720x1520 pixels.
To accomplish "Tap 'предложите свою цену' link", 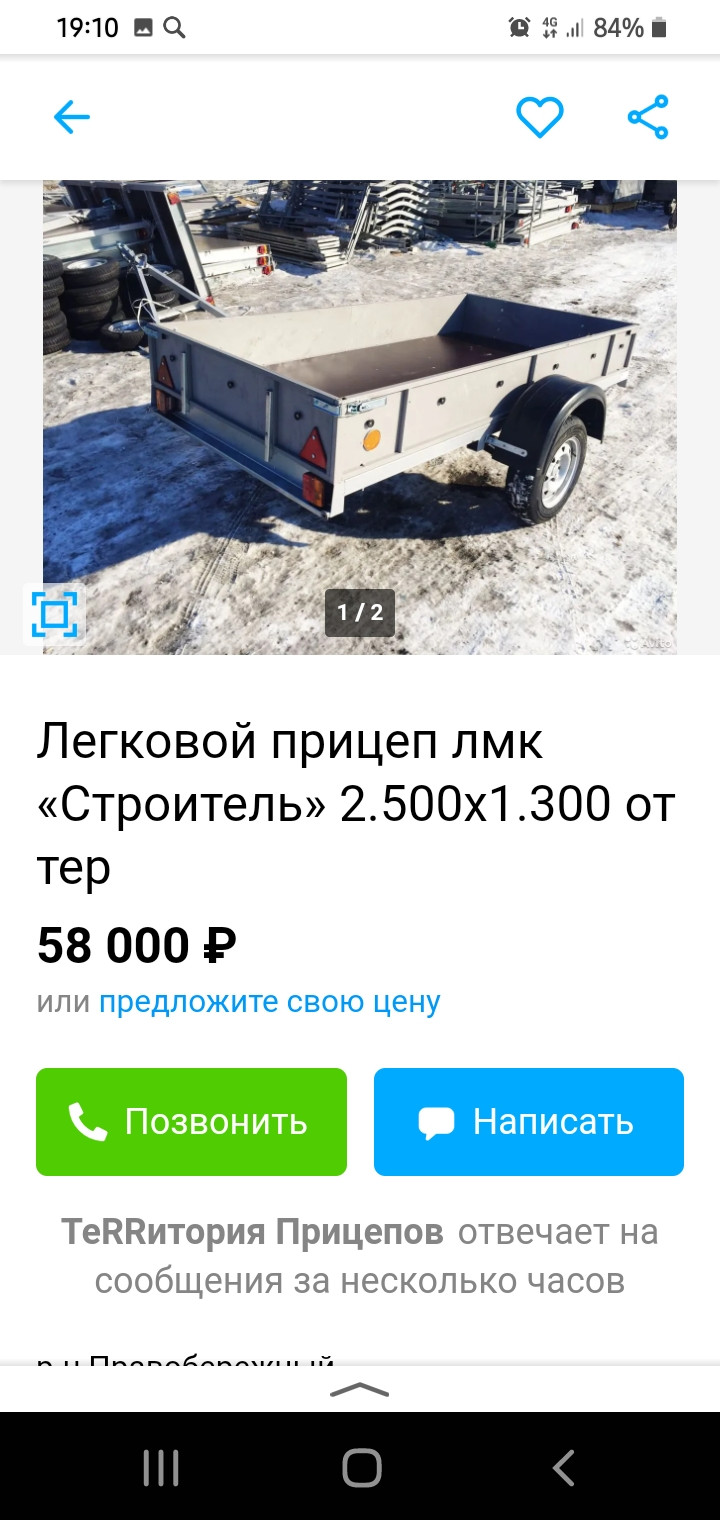I will tap(269, 1001).
